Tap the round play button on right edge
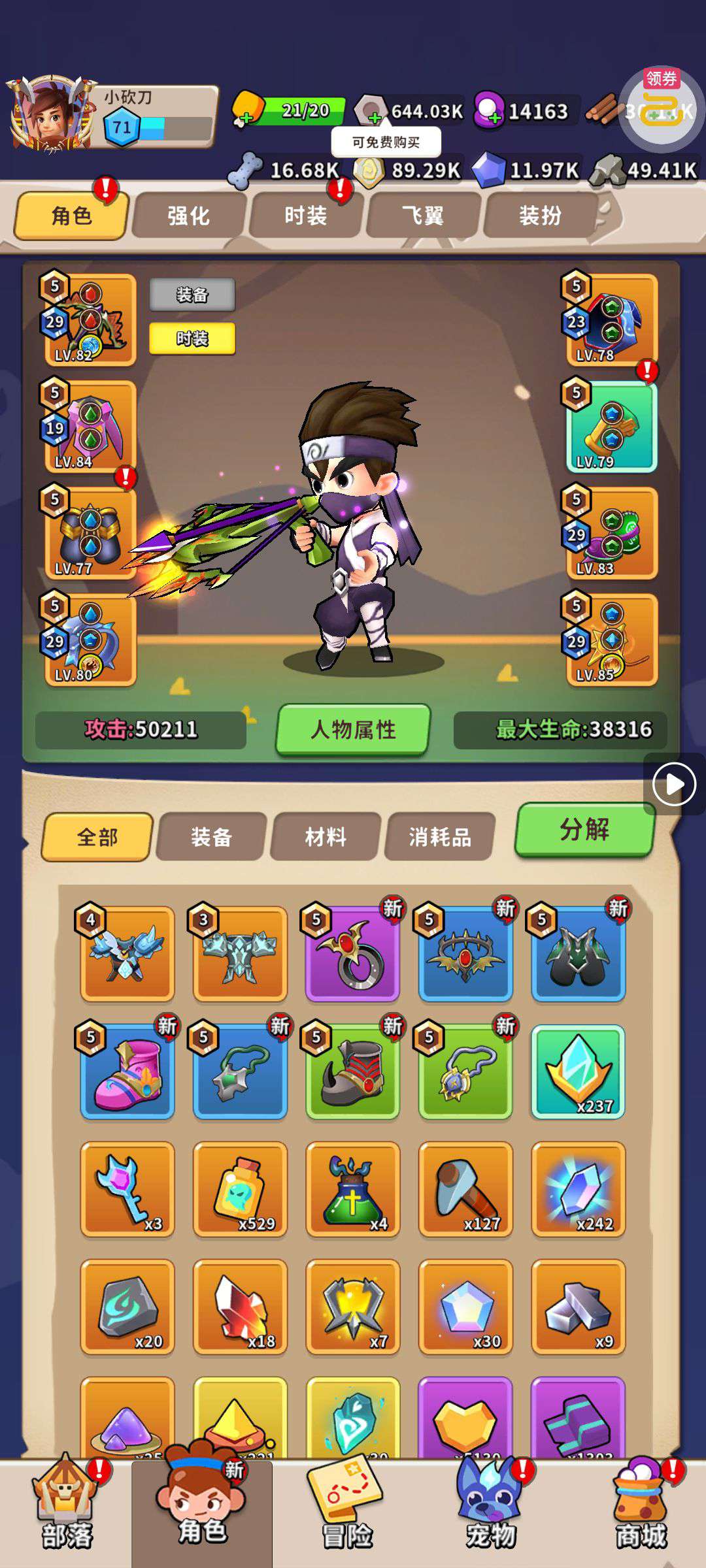Viewport: 706px width, 1568px height. (674, 783)
